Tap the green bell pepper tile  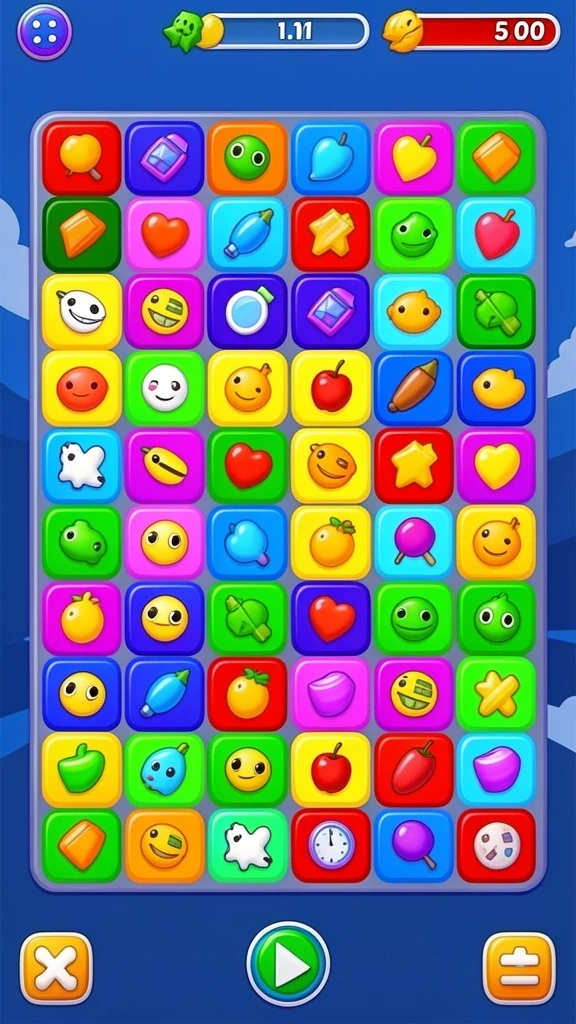pos(82,769)
